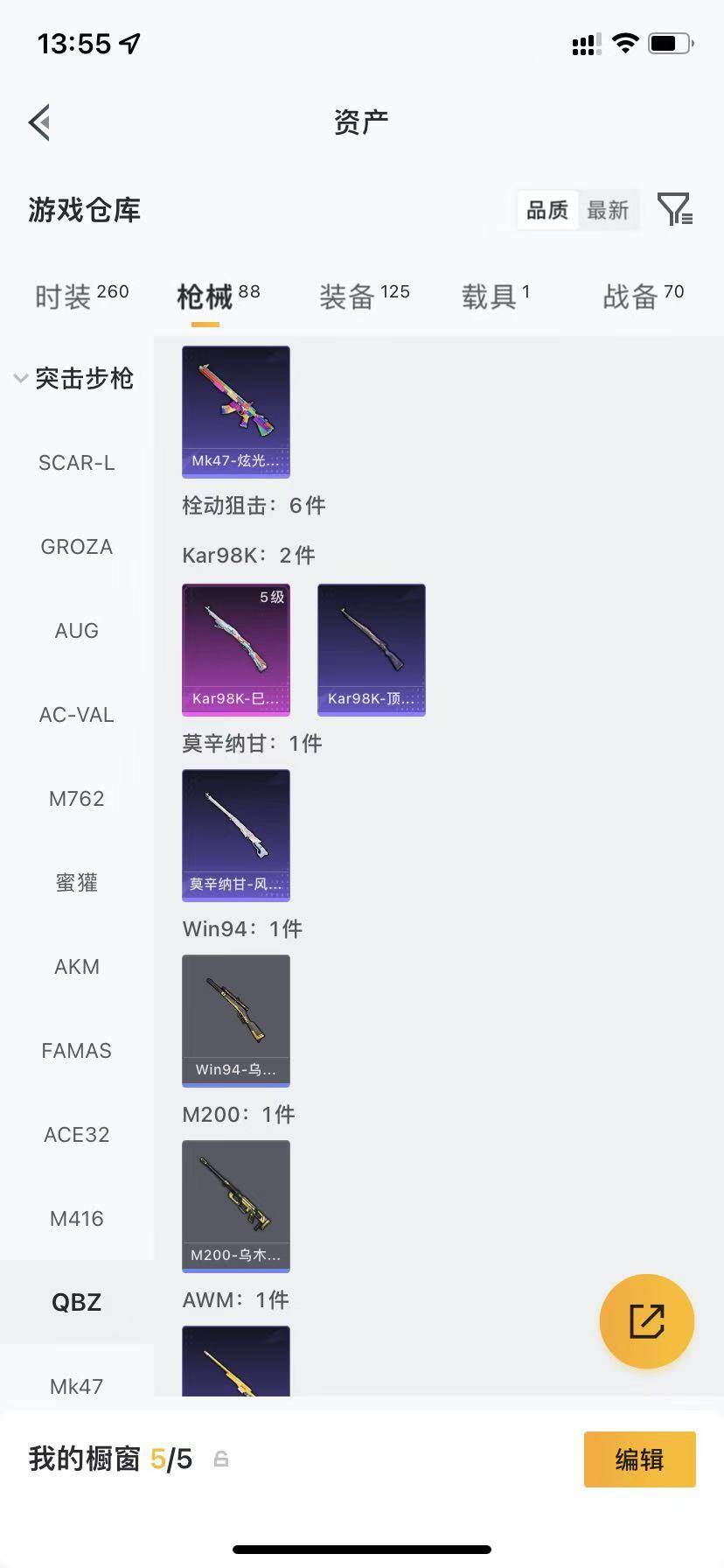
Task: Go back from the 资产 page
Action: (x=39, y=122)
